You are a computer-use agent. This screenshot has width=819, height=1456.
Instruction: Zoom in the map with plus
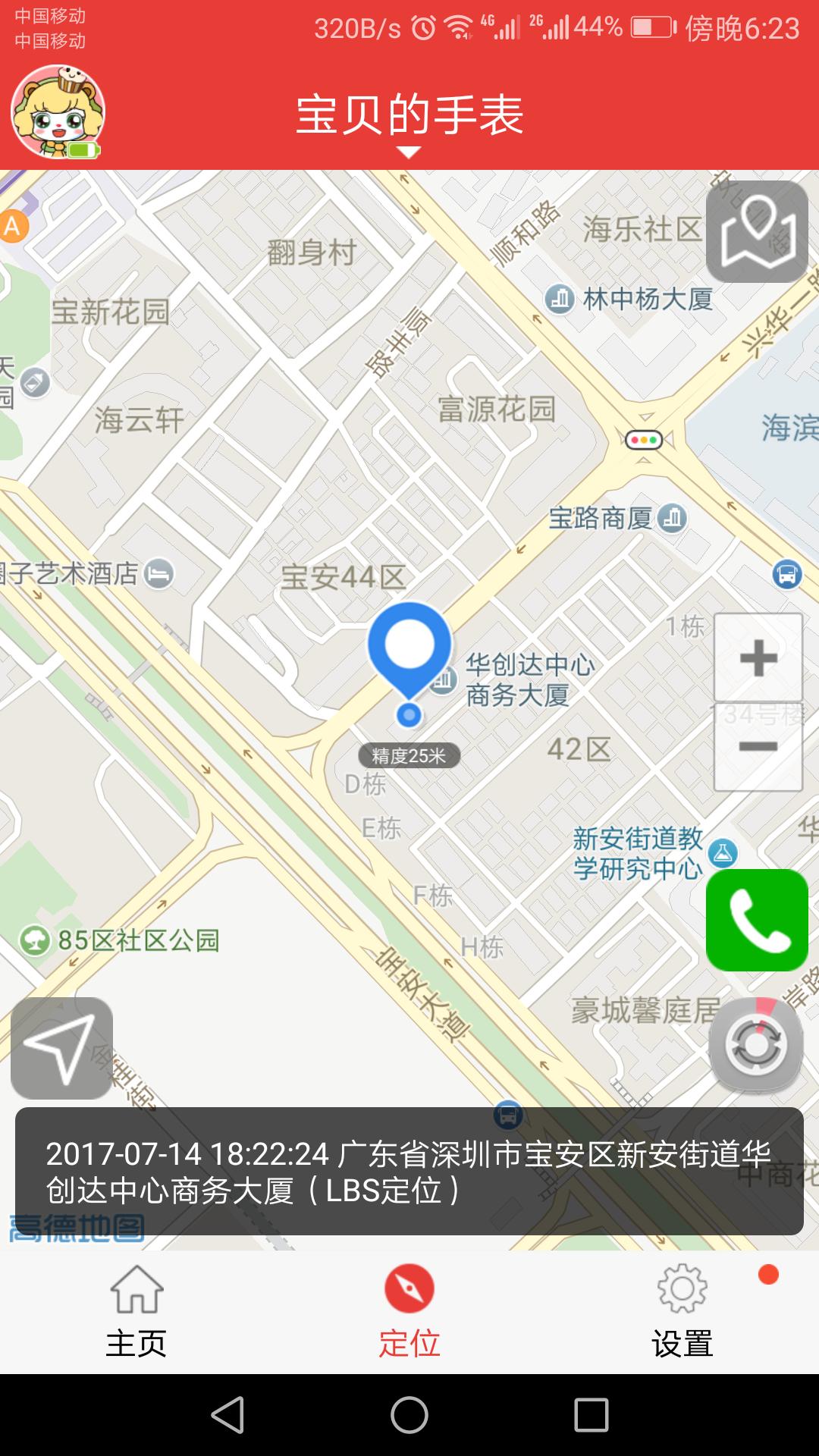(x=758, y=657)
